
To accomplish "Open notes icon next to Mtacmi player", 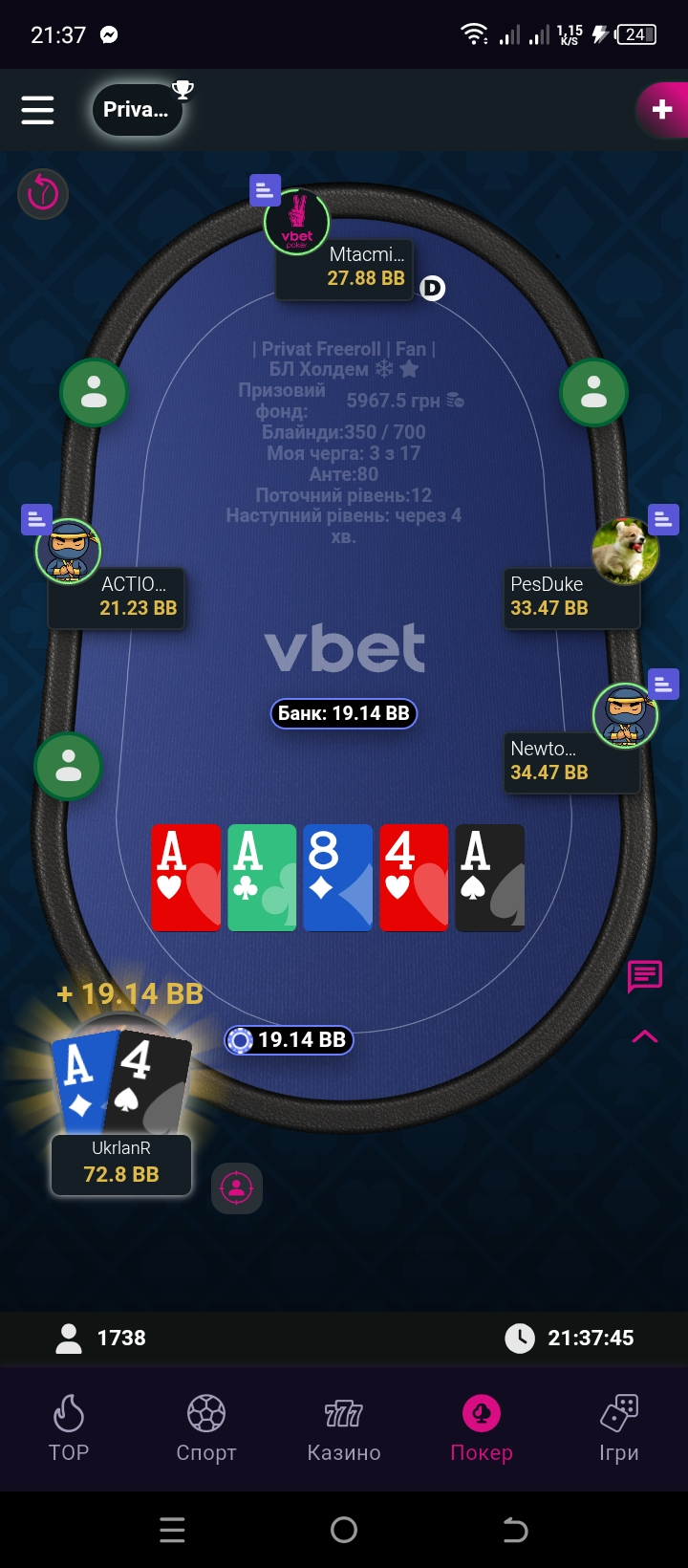I will [265, 190].
